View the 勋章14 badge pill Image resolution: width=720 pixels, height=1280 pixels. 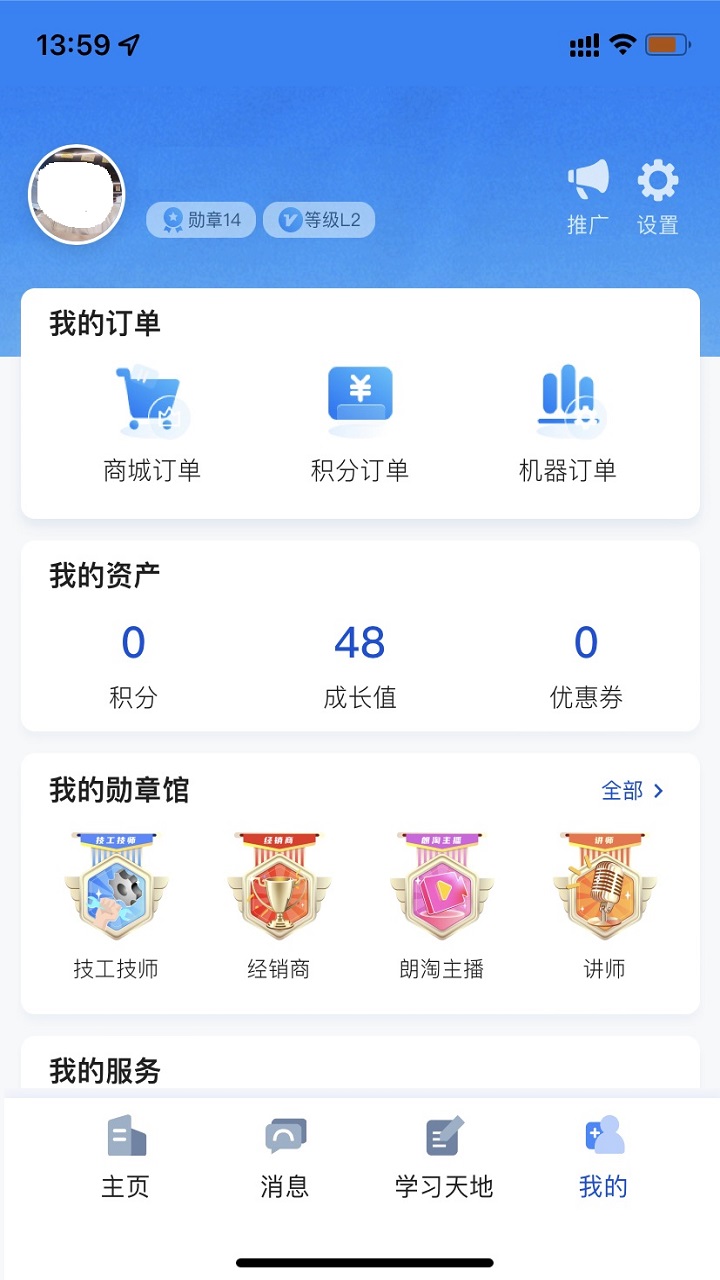point(200,218)
